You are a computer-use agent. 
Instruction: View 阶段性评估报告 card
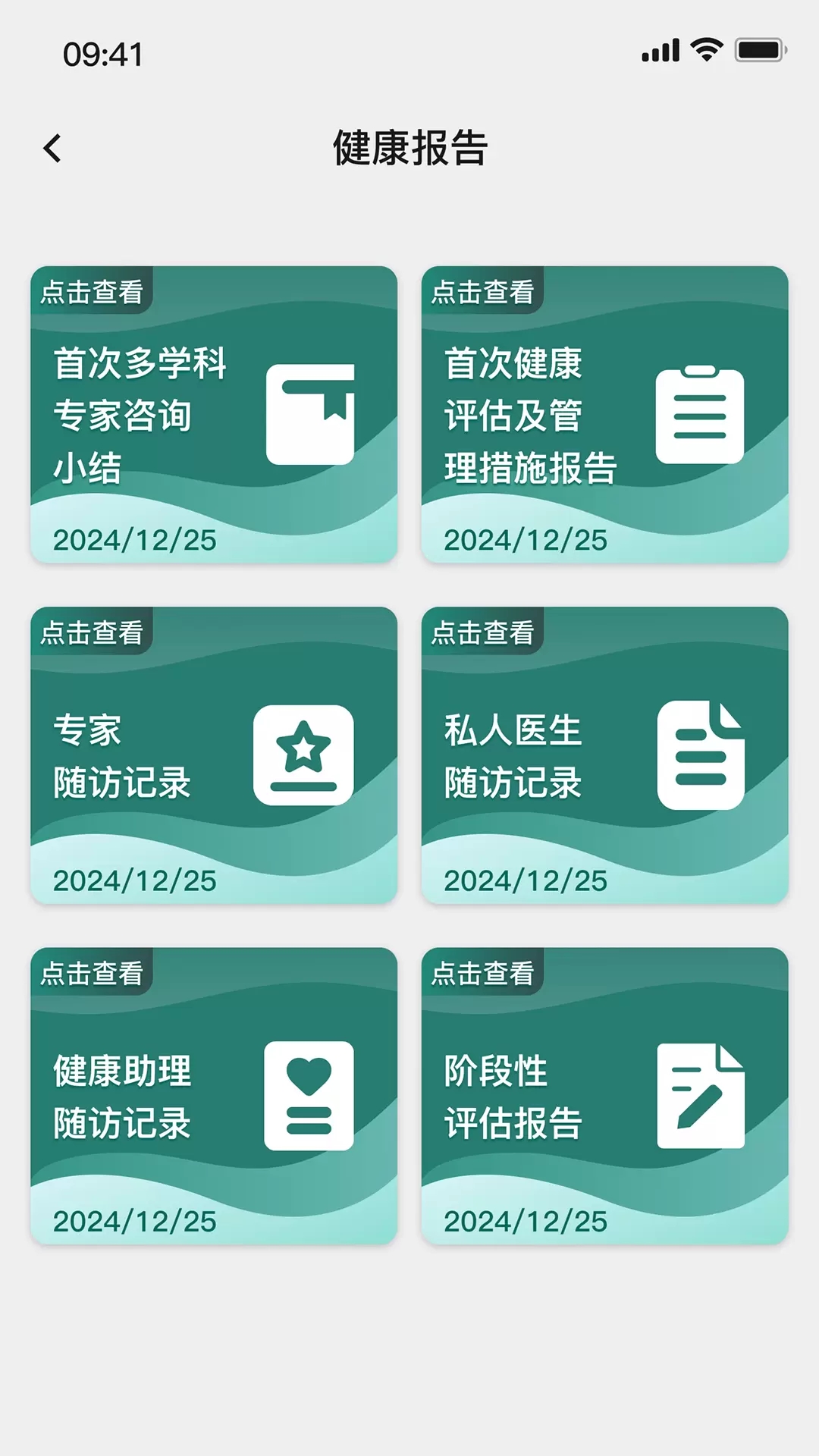(x=604, y=1095)
